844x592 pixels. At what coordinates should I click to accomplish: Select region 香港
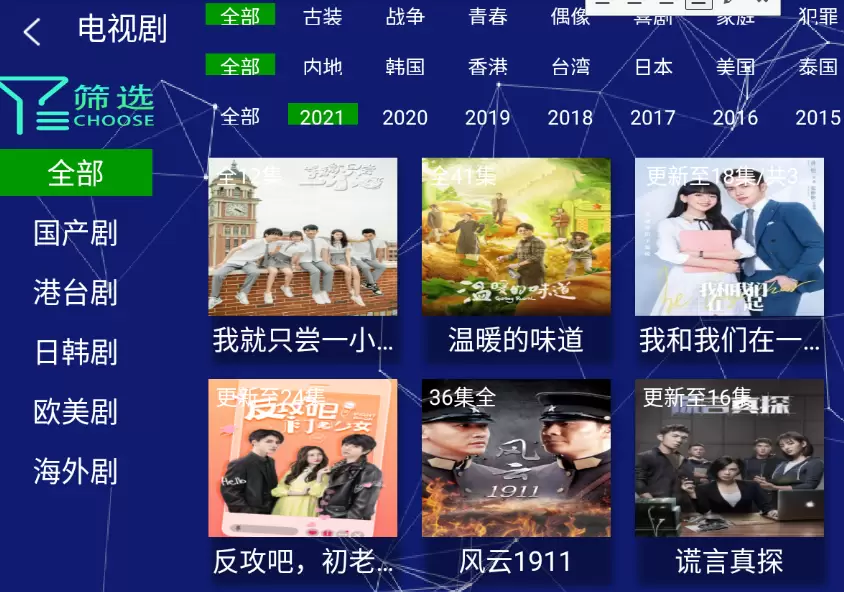488,66
